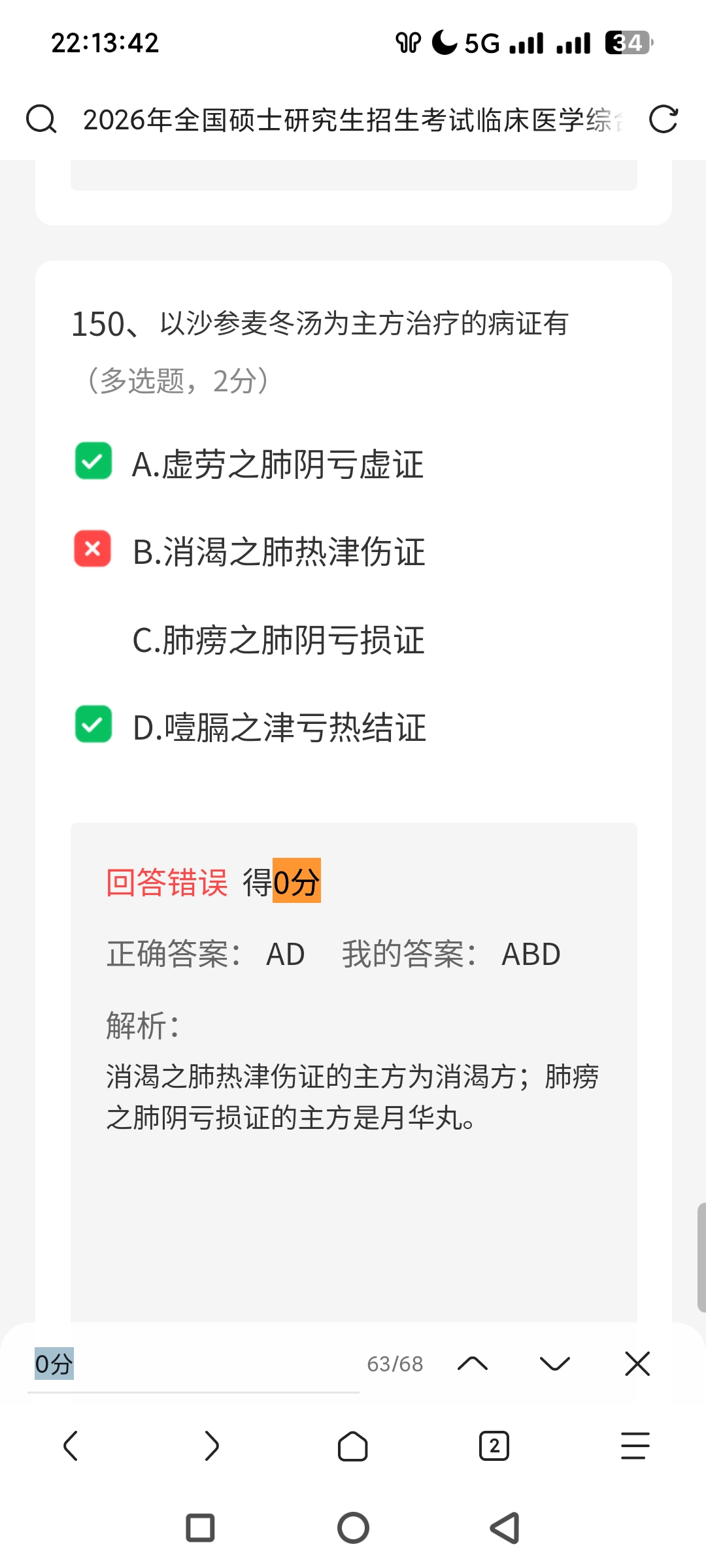Tap the search icon in the address bar

tap(41, 120)
